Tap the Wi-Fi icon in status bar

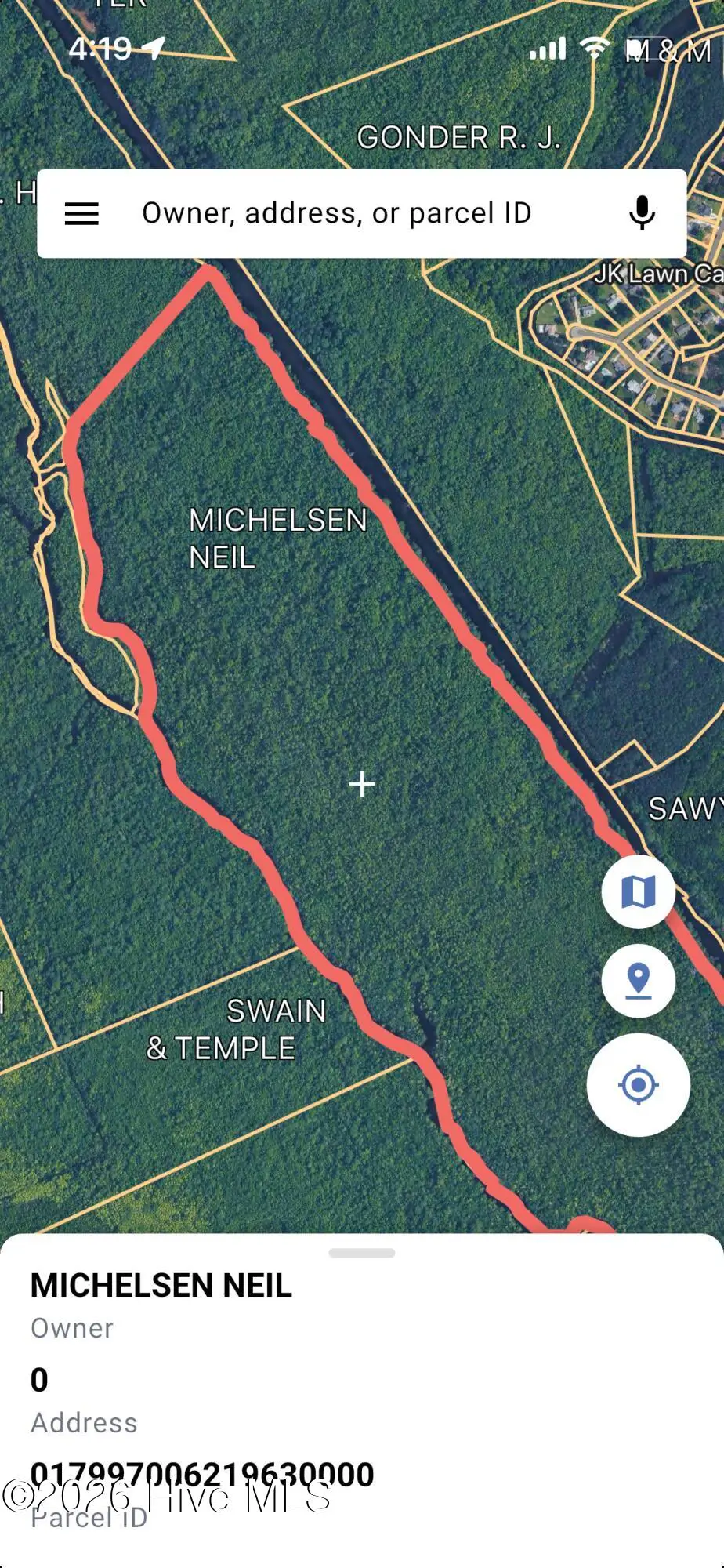593,47
